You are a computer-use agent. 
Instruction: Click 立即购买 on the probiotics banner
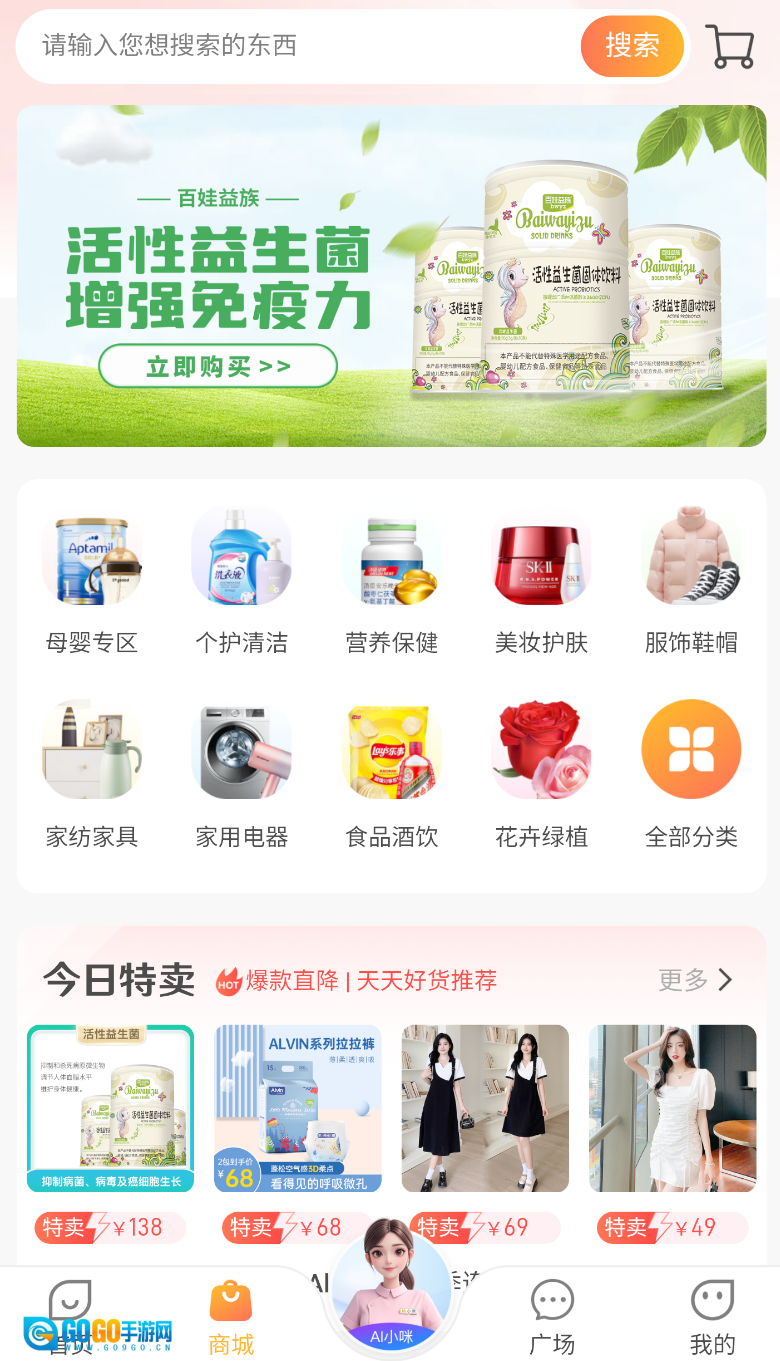(217, 366)
